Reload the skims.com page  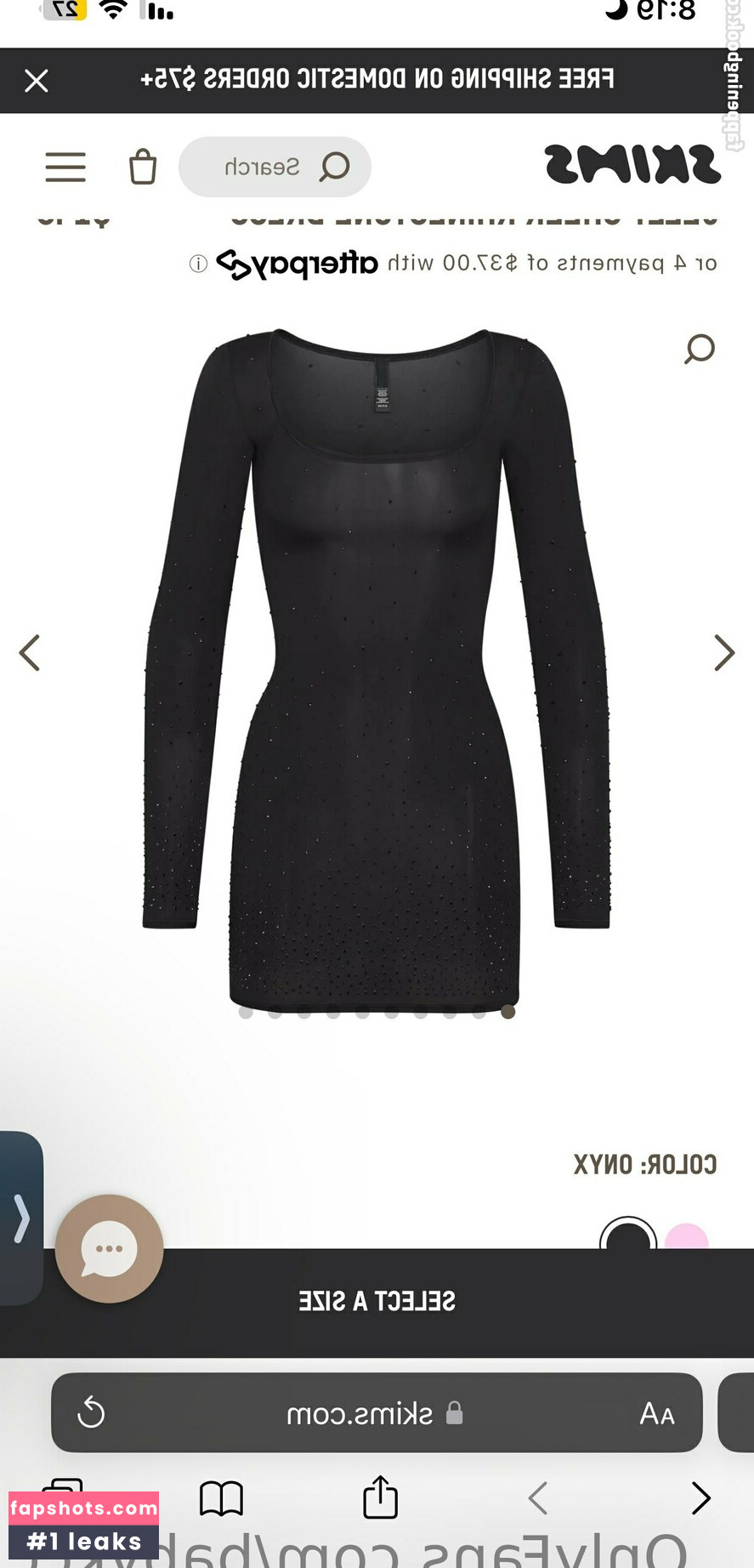pos(91,1413)
